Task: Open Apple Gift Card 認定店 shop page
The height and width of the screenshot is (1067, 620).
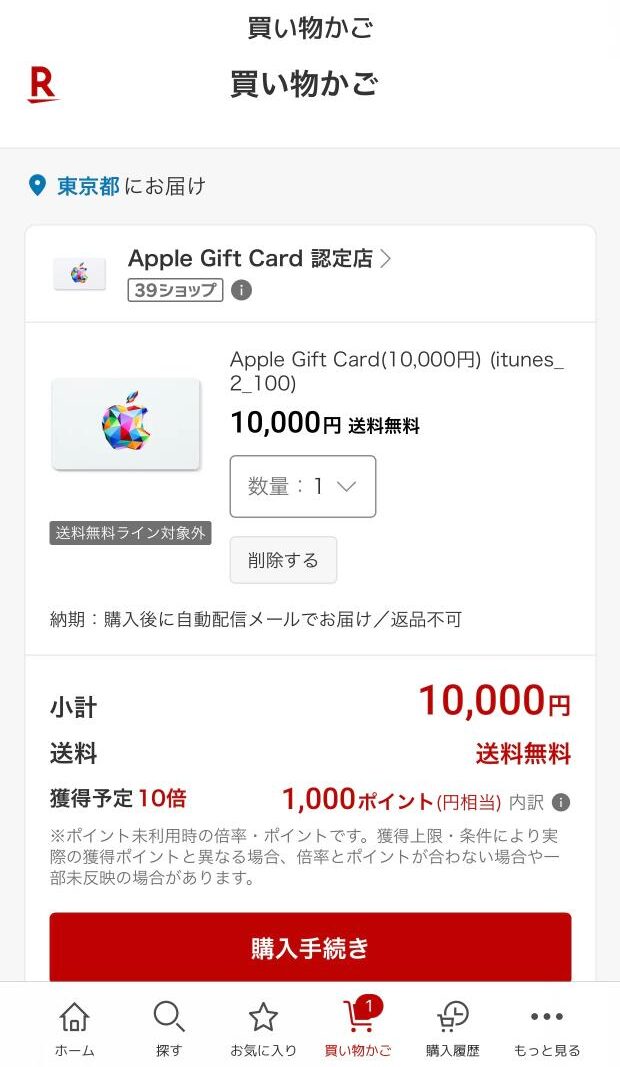Action: [x=260, y=258]
